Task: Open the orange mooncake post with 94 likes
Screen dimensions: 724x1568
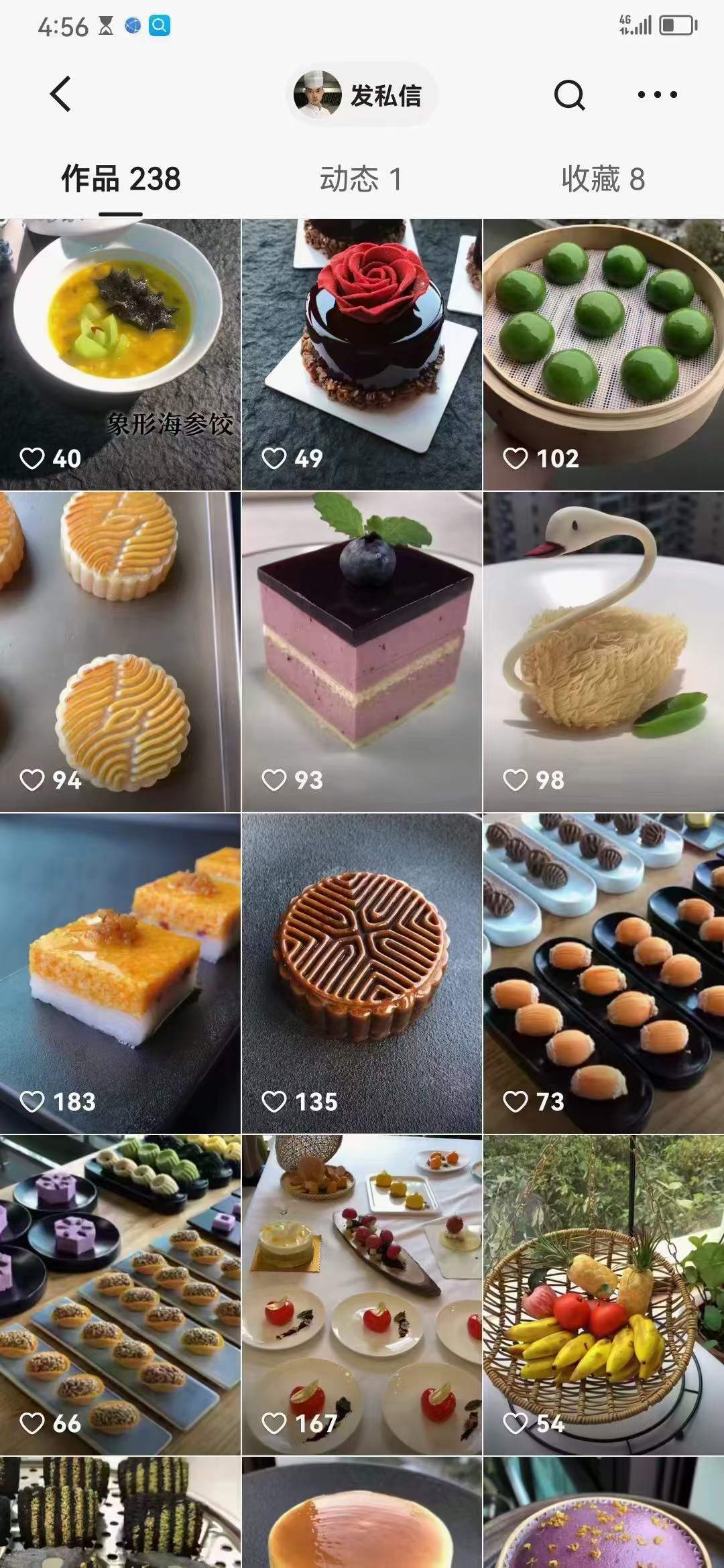Action: point(120,651)
